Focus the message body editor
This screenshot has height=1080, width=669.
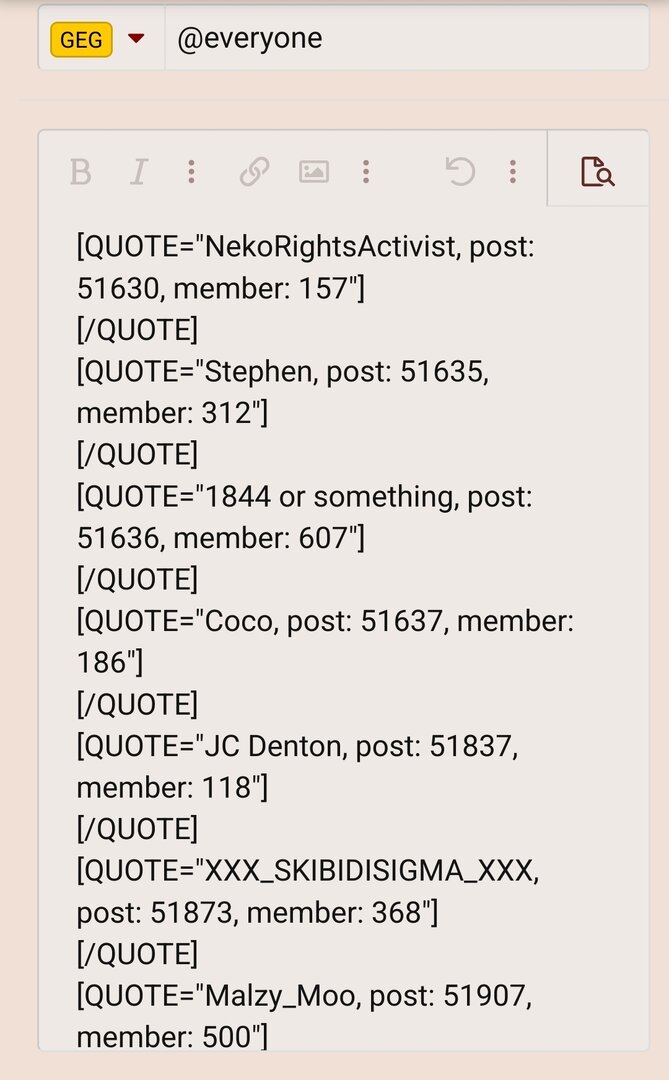[x=343, y=628]
